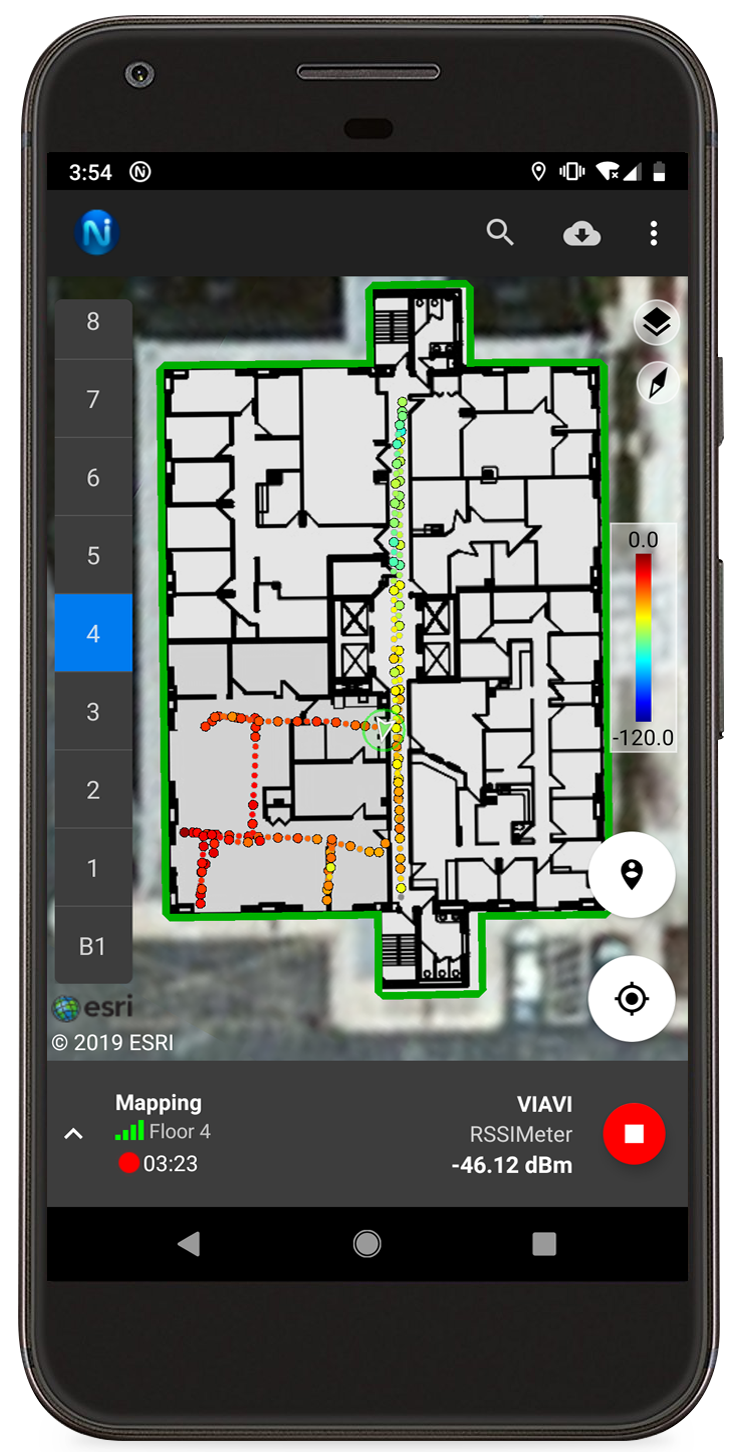Select floor 6

(x=93, y=478)
